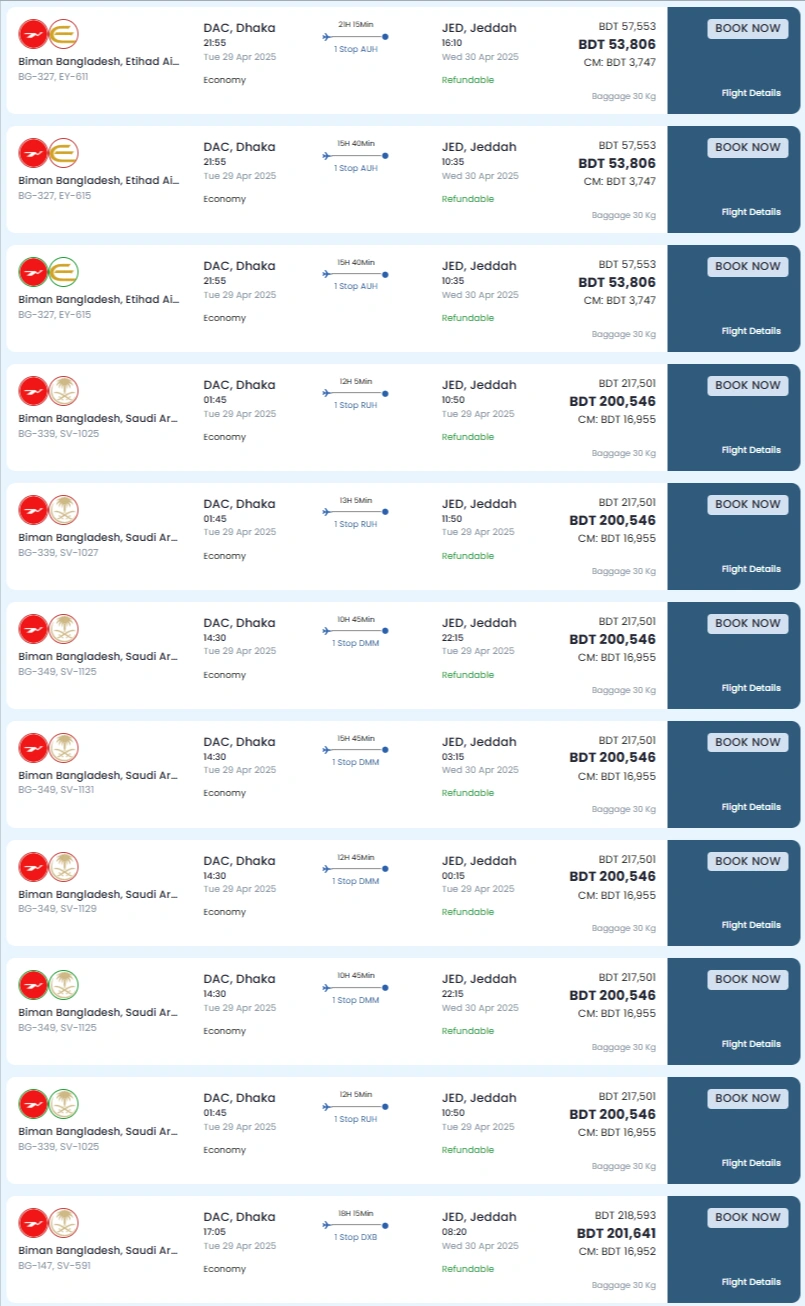This screenshot has width=805, height=1306.
Task: View Flight Details for BG-147, SV-591
Action: point(751,1282)
